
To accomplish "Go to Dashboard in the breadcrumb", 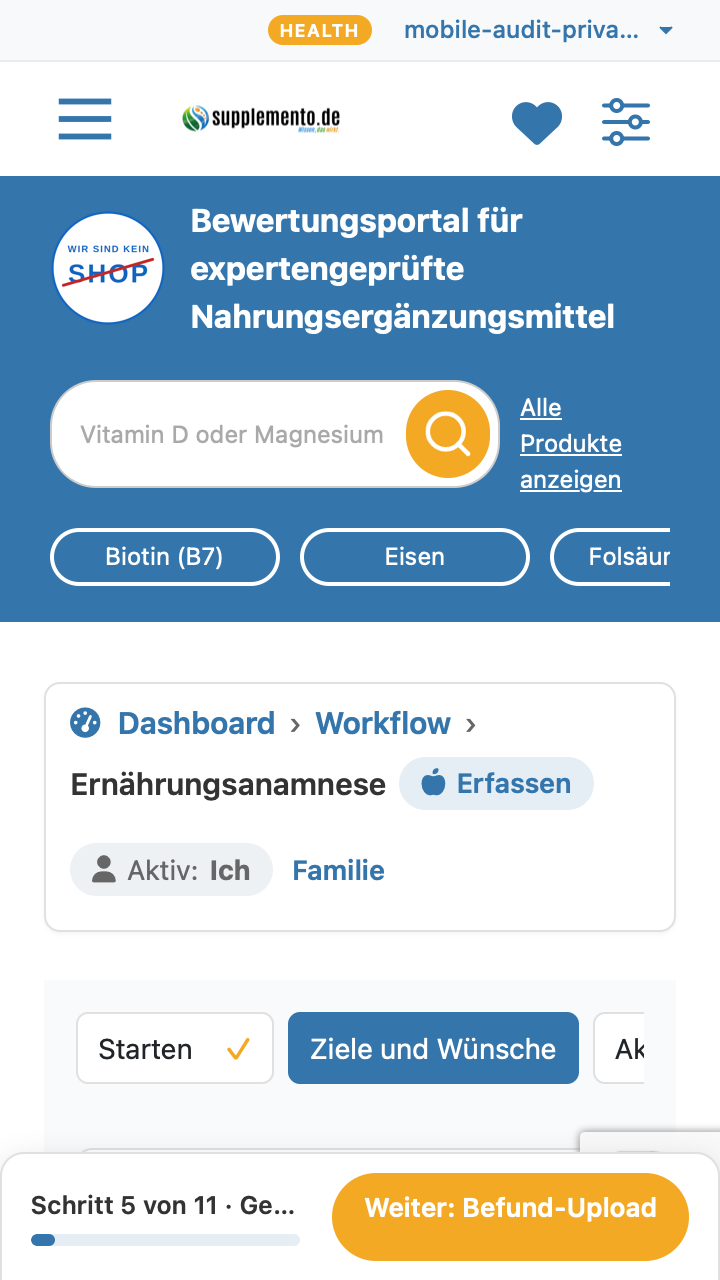I will click(196, 723).
